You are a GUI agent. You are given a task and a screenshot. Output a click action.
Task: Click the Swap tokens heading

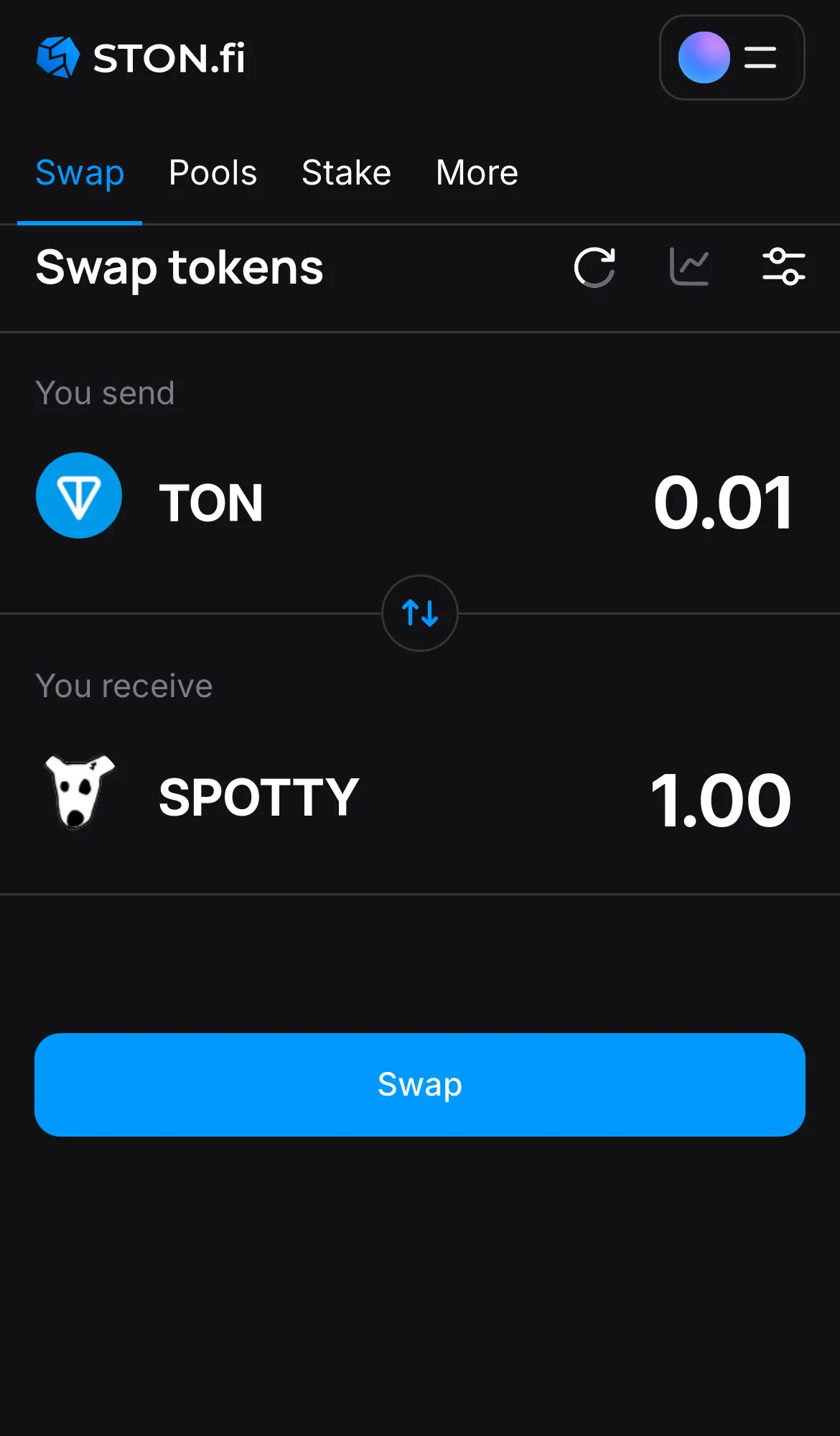coord(179,267)
